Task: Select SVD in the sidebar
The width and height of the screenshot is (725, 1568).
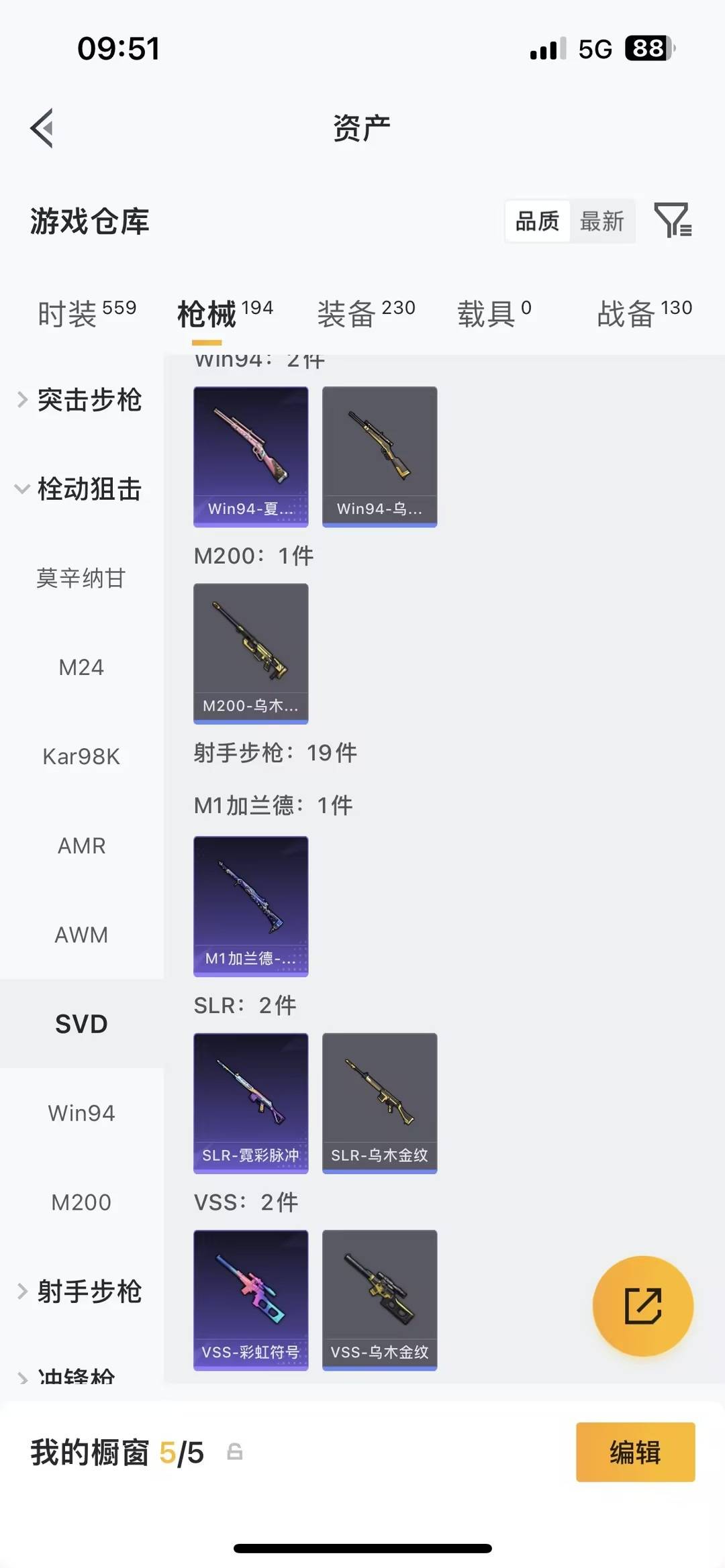Action: point(81,1024)
